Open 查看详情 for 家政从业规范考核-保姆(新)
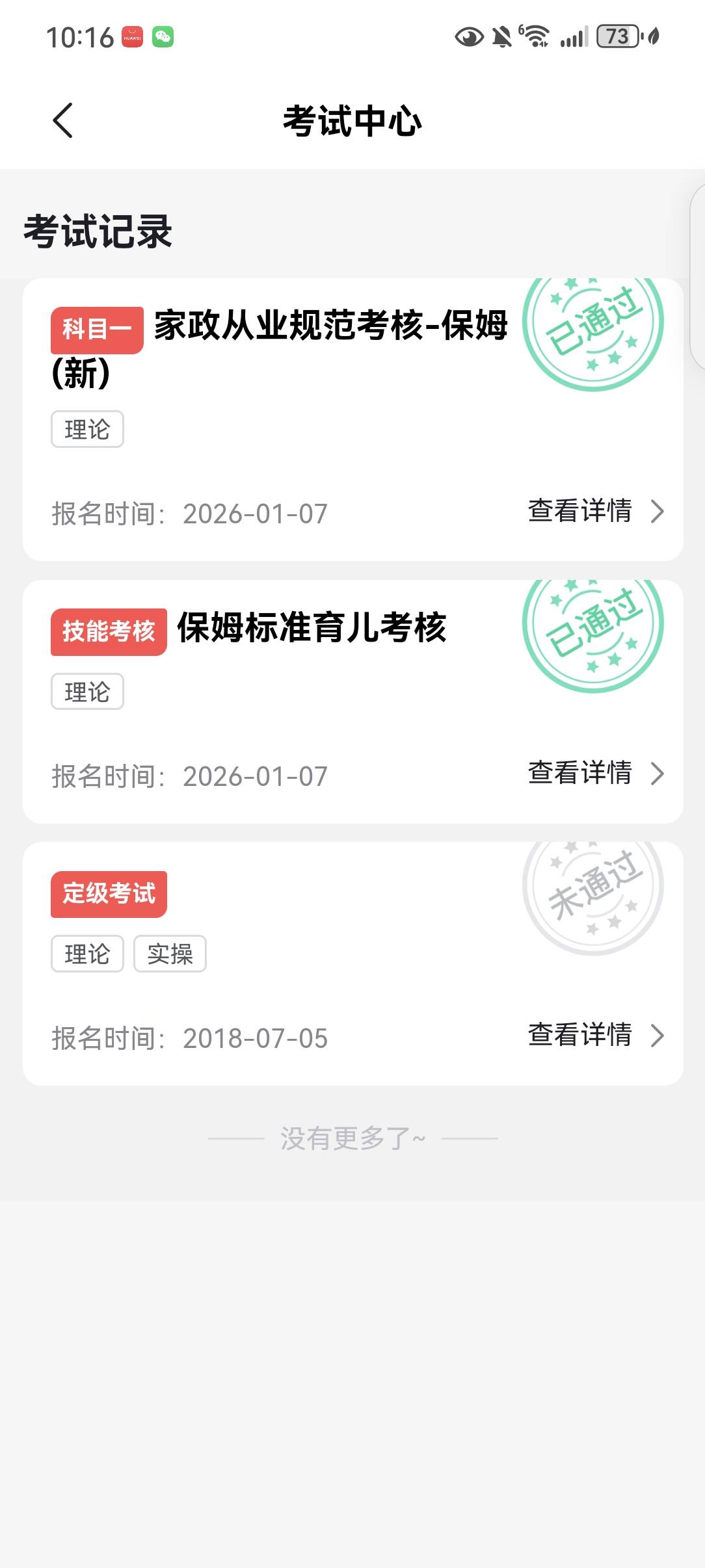 coord(594,511)
